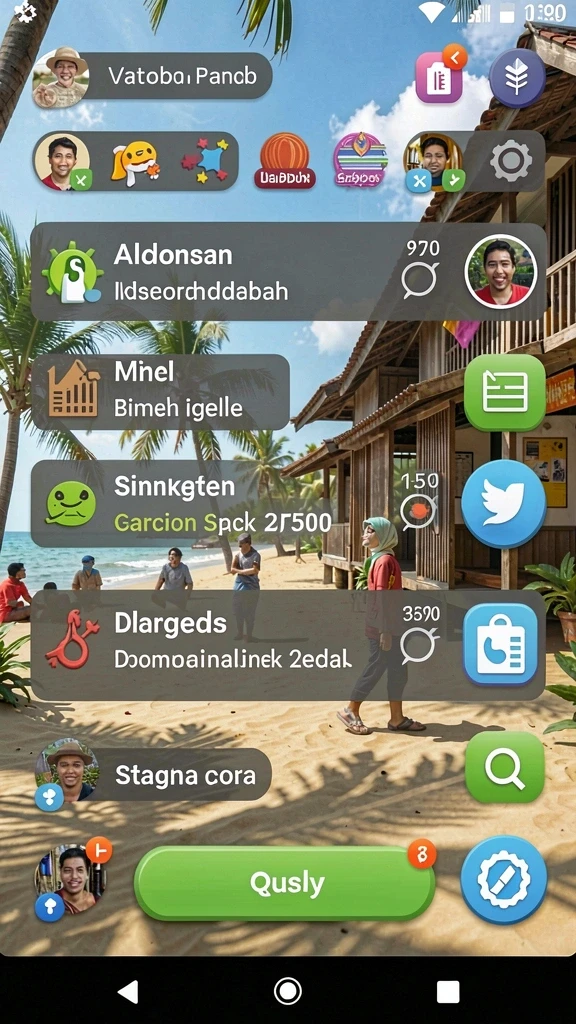This screenshot has height=1024, width=576.
Task: Tap the green Qusly button
Action: 285,884
